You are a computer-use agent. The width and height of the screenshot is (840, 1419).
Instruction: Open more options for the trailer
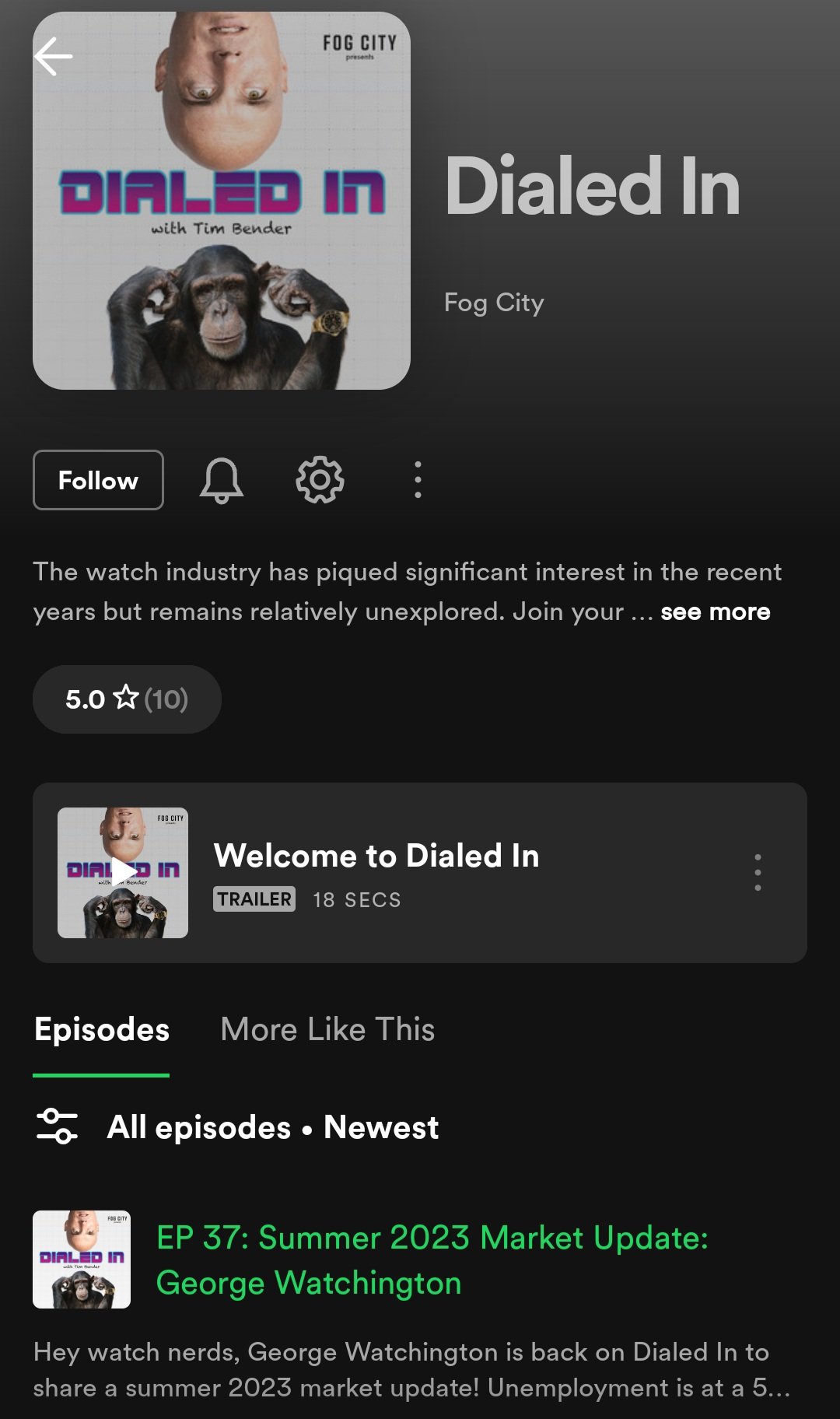(x=758, y=873)
